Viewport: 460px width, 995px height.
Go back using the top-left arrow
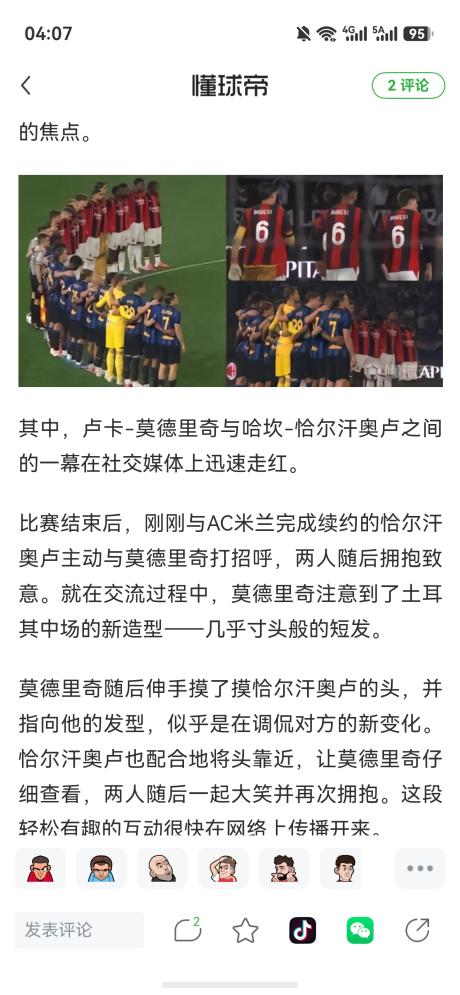(x=26, y=86)
